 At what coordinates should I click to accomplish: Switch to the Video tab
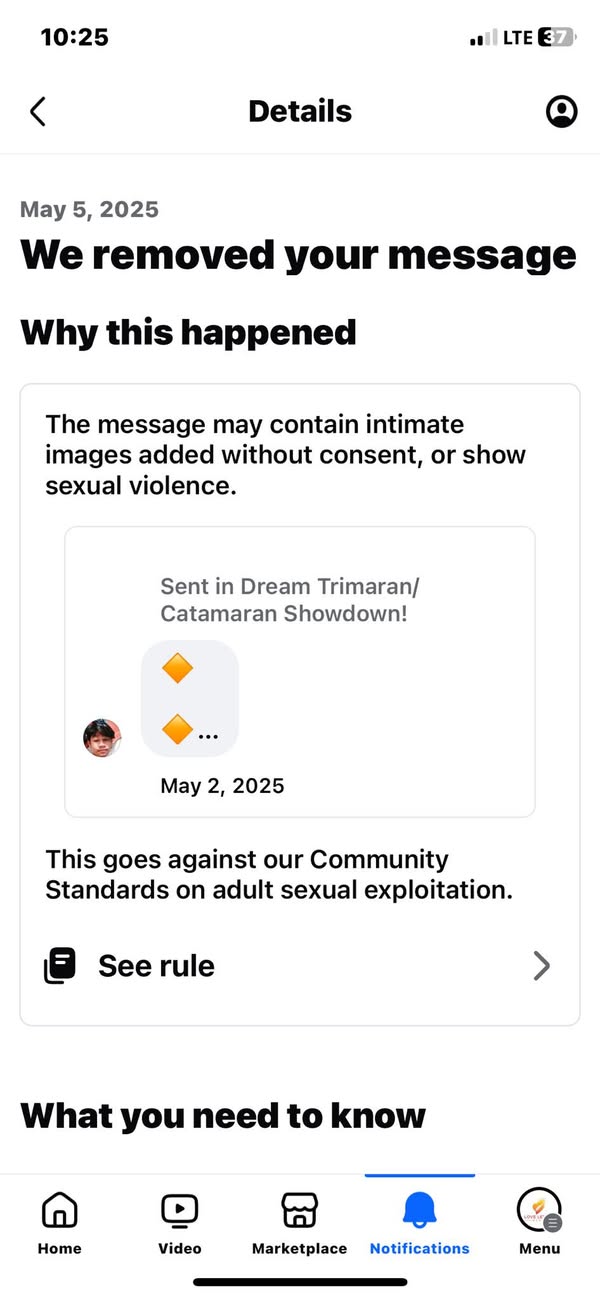point(180,1222)
